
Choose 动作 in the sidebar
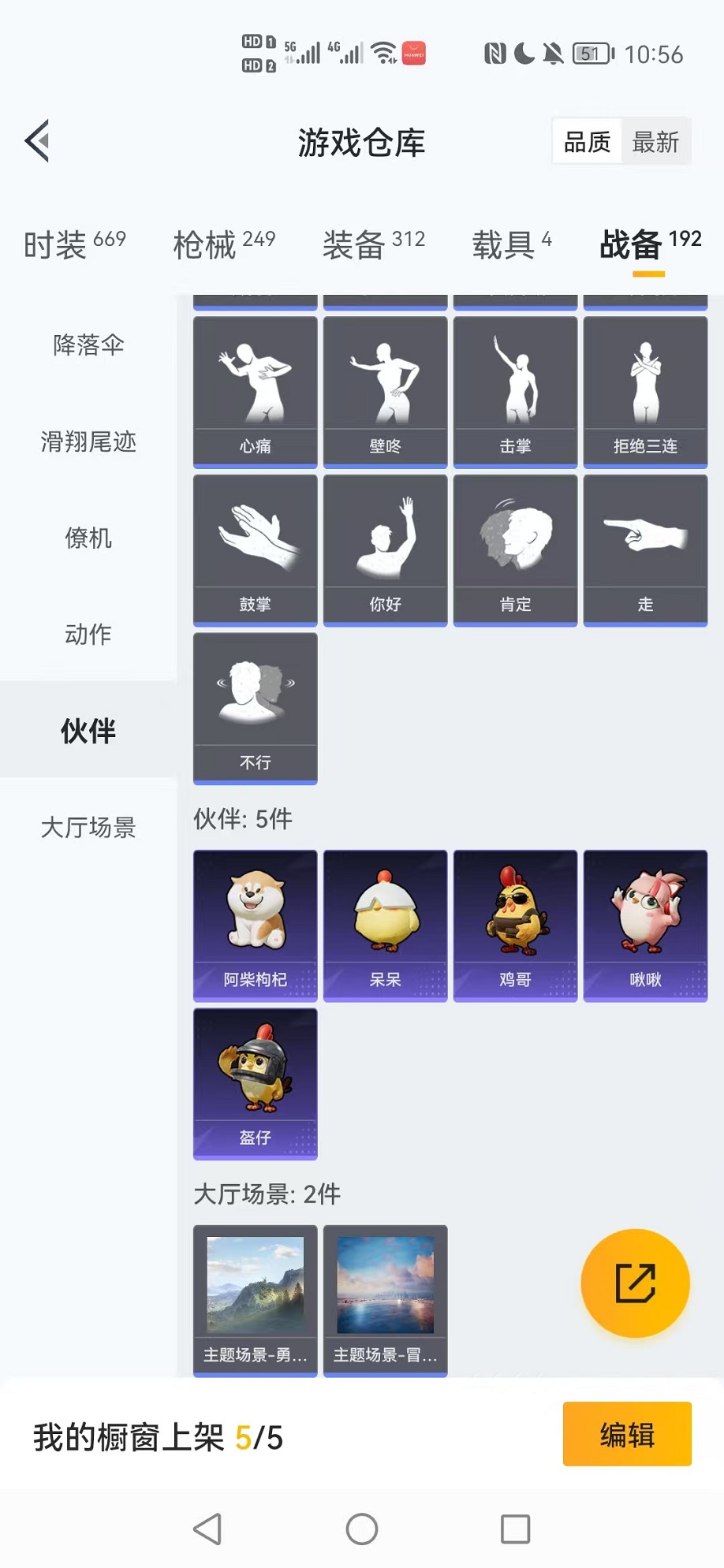tap(88, 634)
